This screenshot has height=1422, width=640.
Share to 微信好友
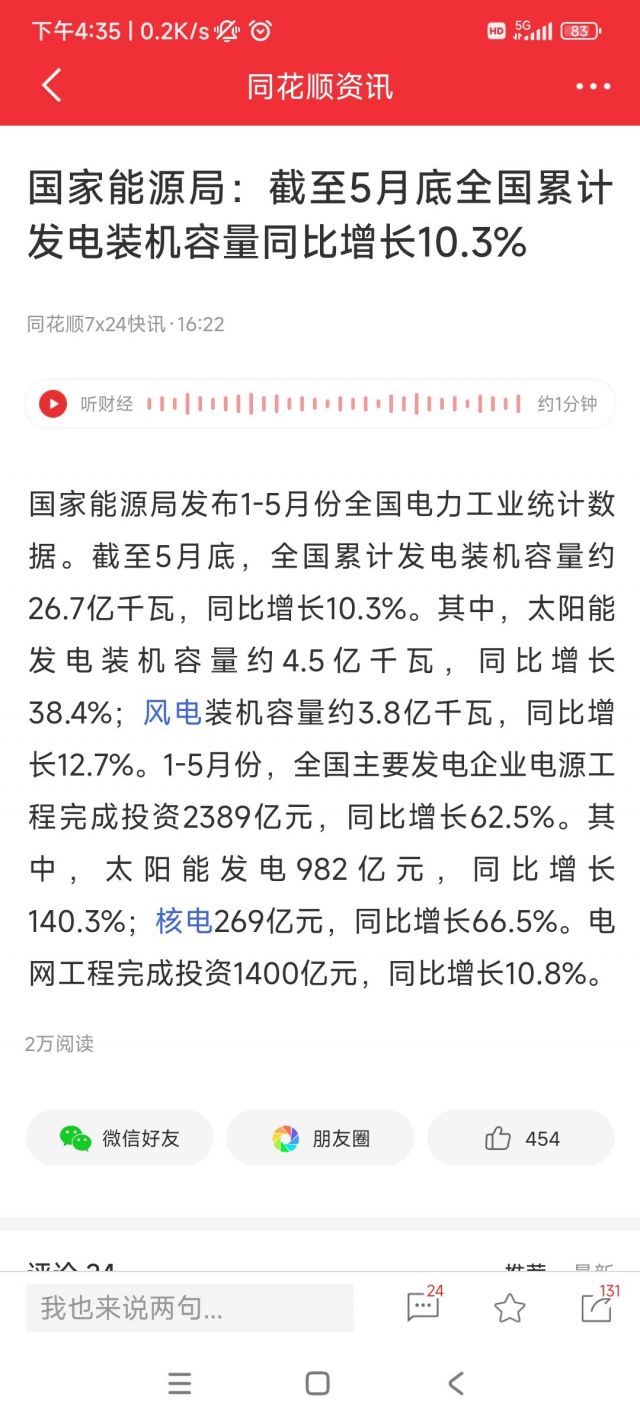119,1138
